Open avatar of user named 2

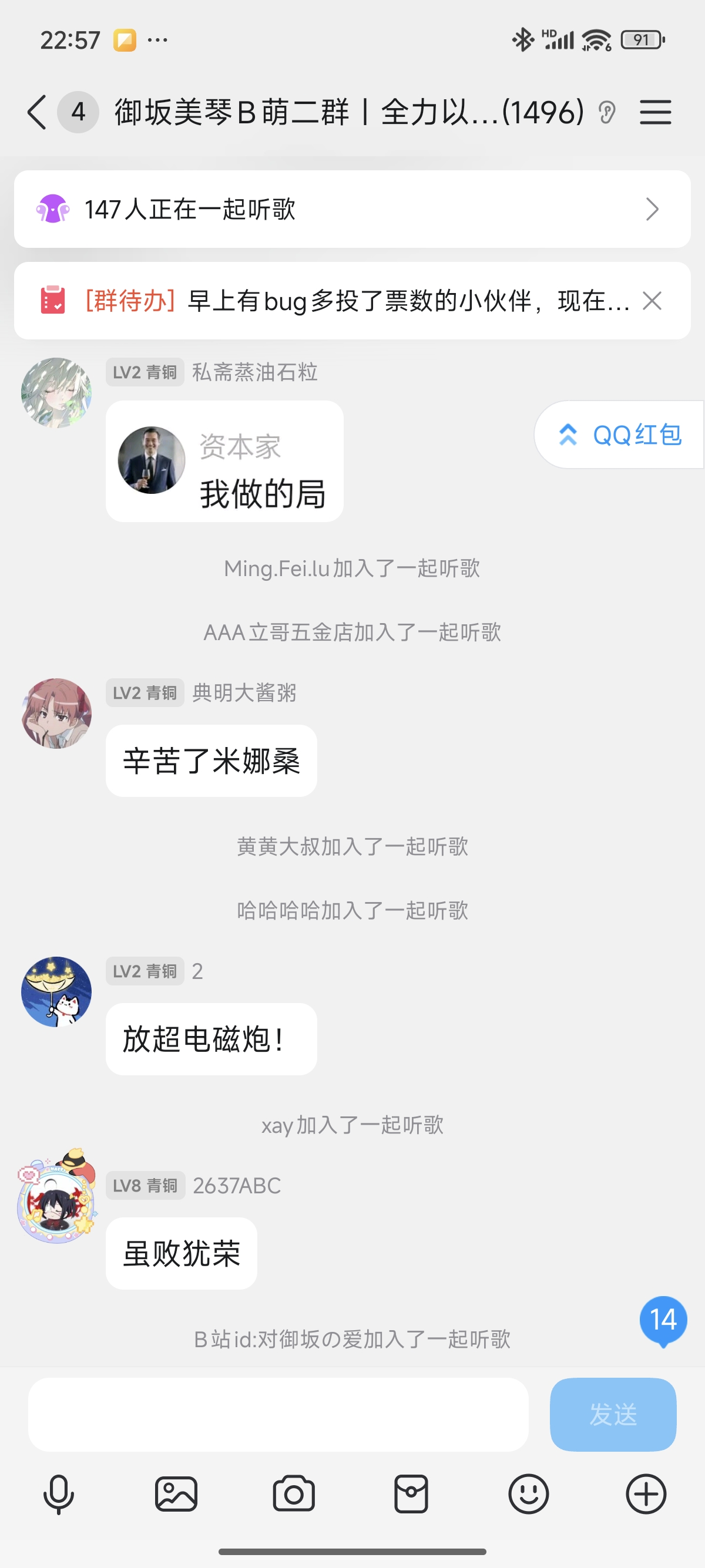point(56,991)
